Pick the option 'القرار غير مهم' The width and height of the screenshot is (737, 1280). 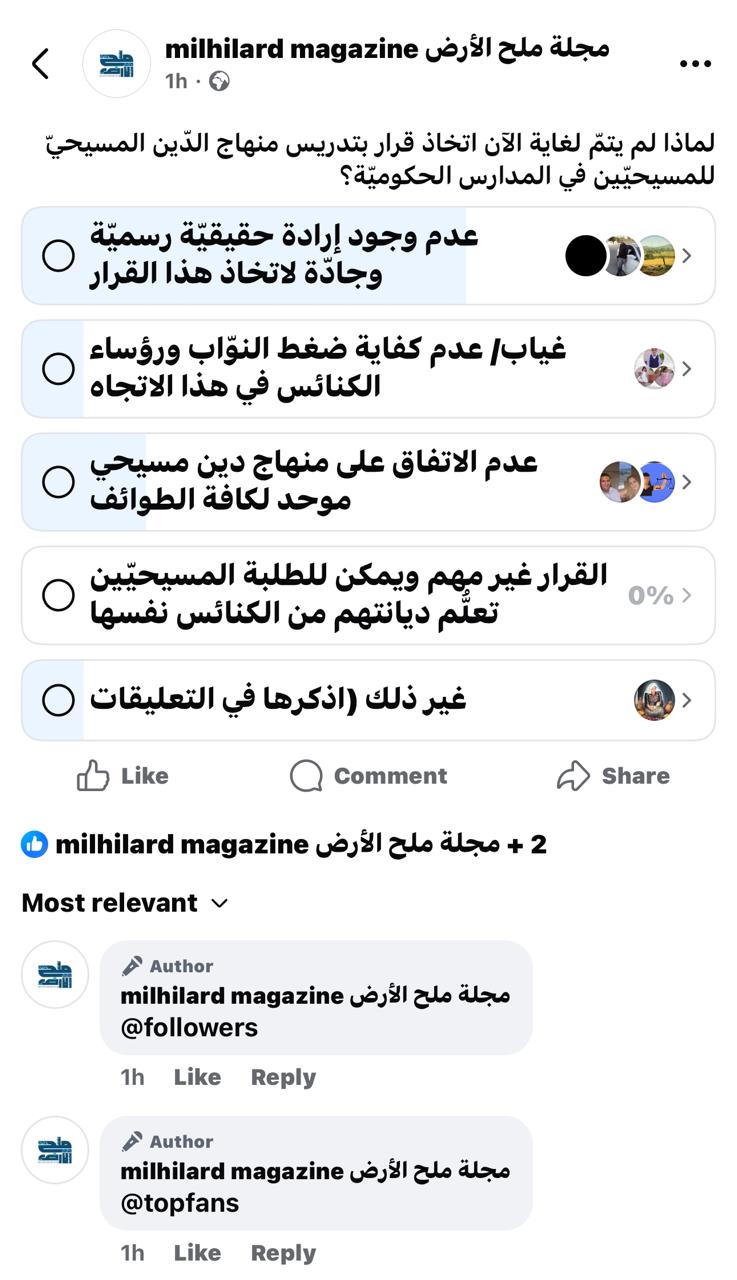pos(59,595)
